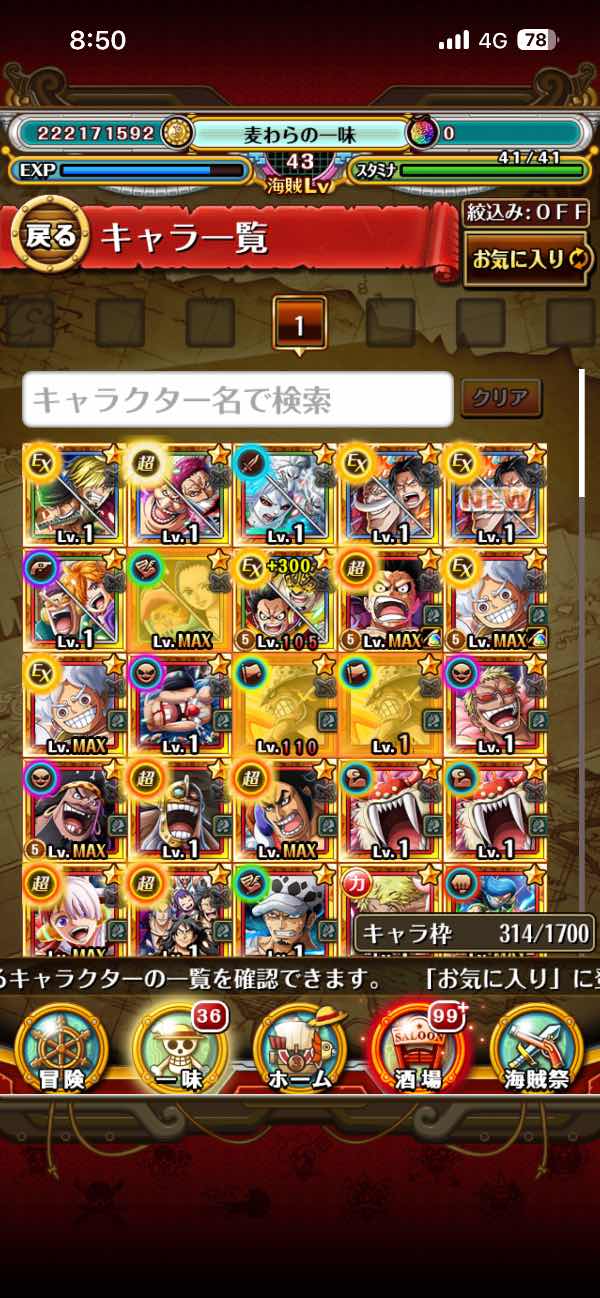Focus the キャラクター名で検索 search field
This screenshot has height=1298, width=600.
(x=238, y=400)
